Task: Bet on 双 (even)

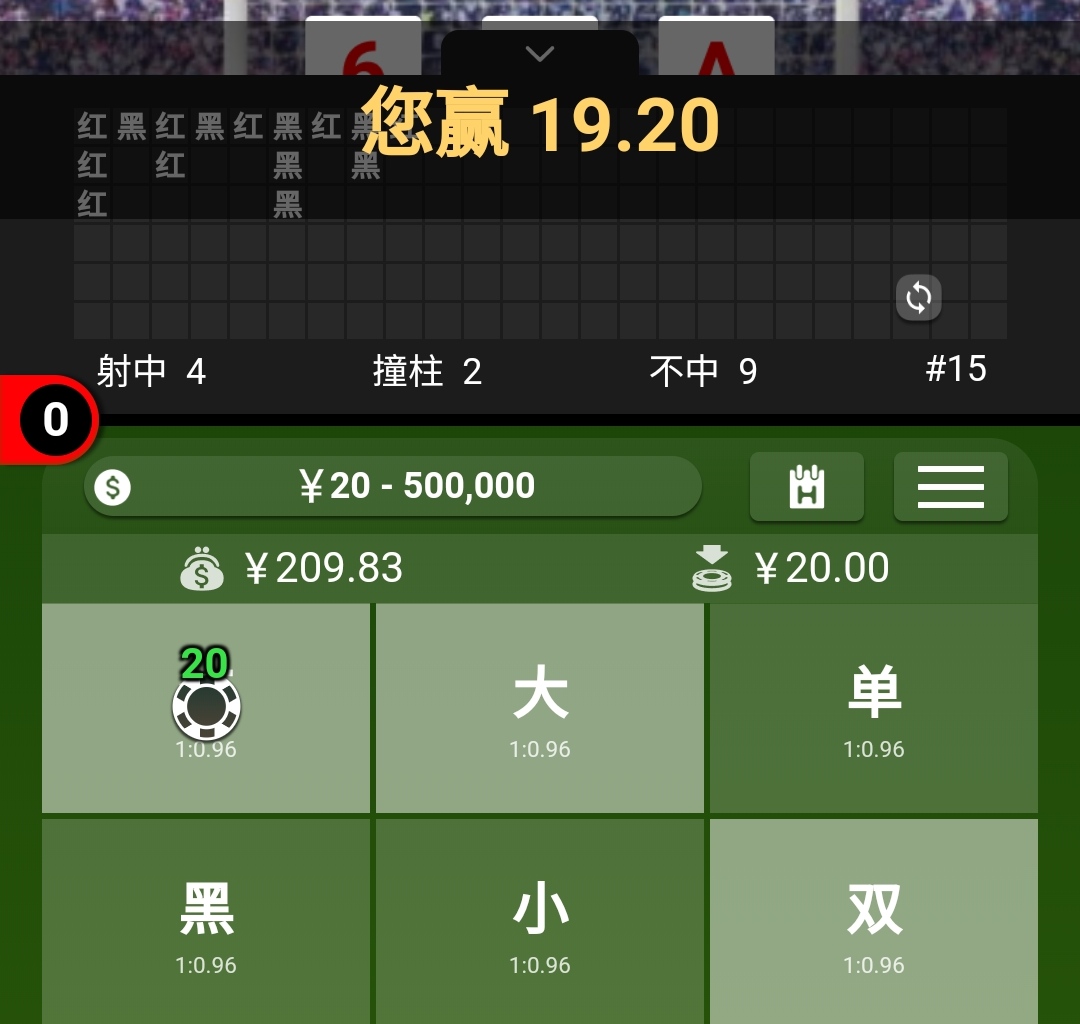Action: click(x=874, y=922)
